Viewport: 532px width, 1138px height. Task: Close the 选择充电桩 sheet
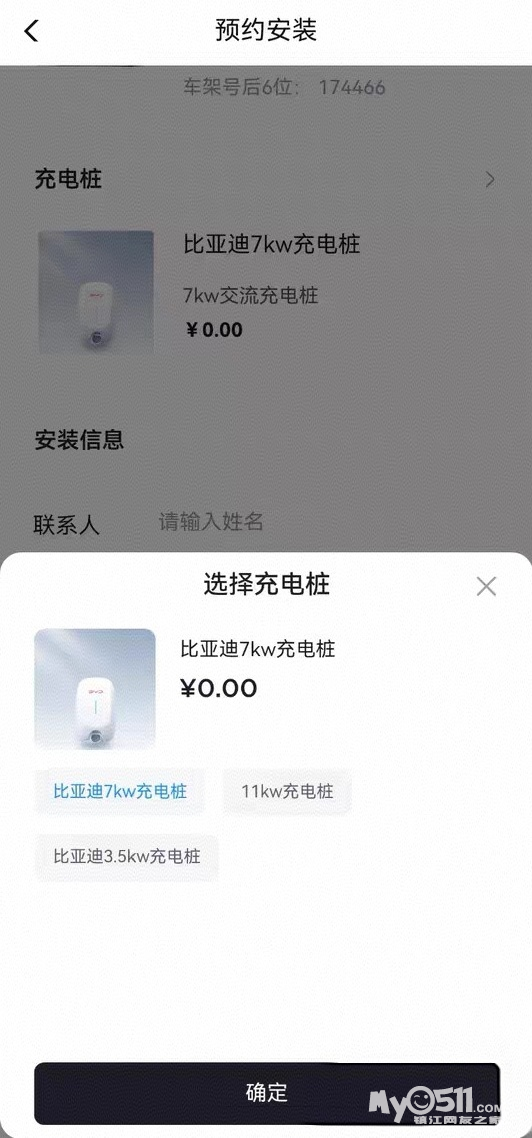click(x=486, y=586)
